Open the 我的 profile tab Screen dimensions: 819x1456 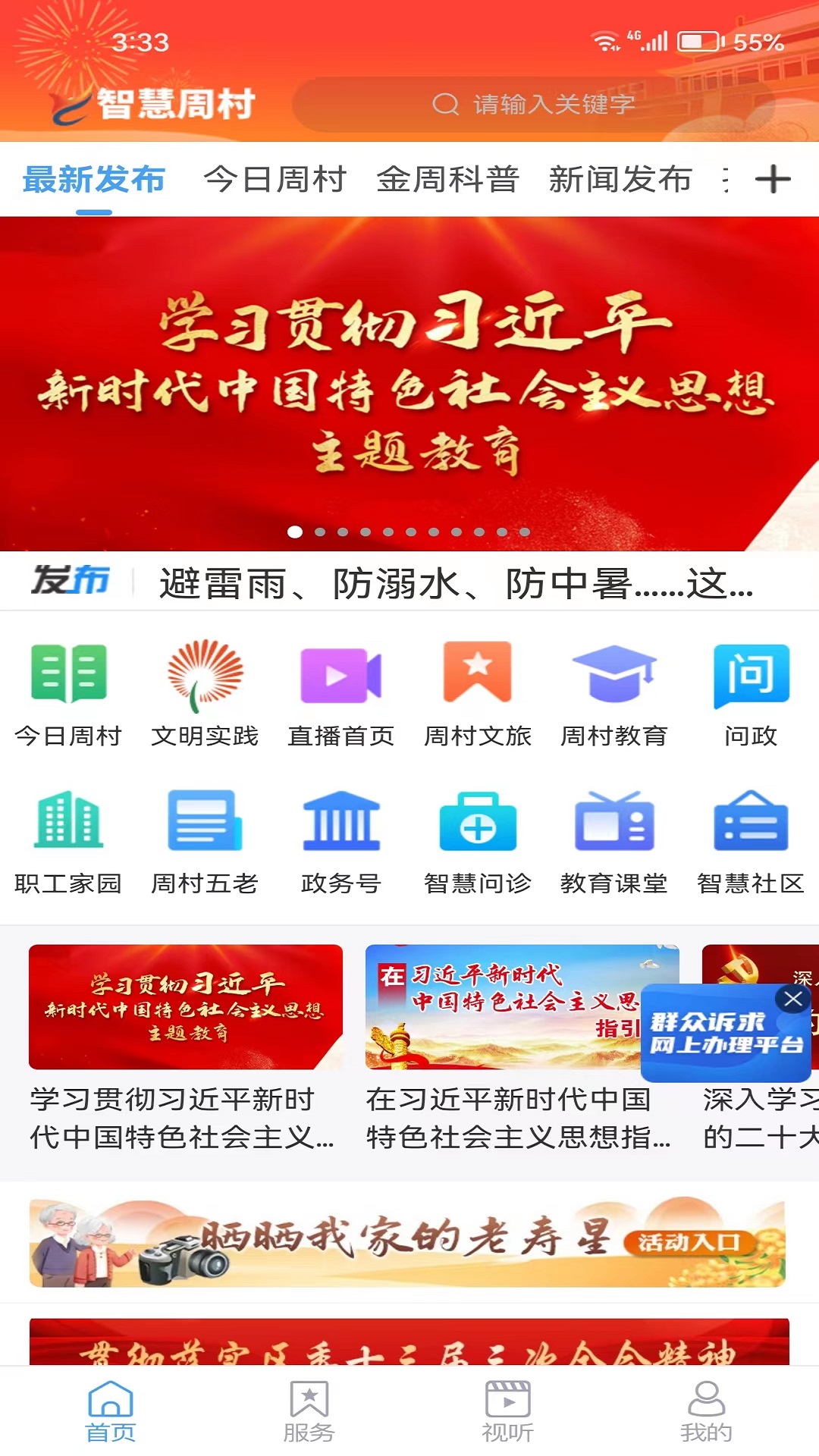coord(706,1410)
